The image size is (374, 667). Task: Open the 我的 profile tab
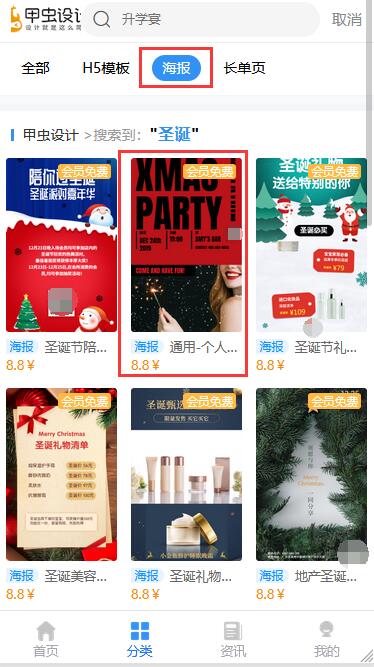pyautogui.click(x=327, y=639)
